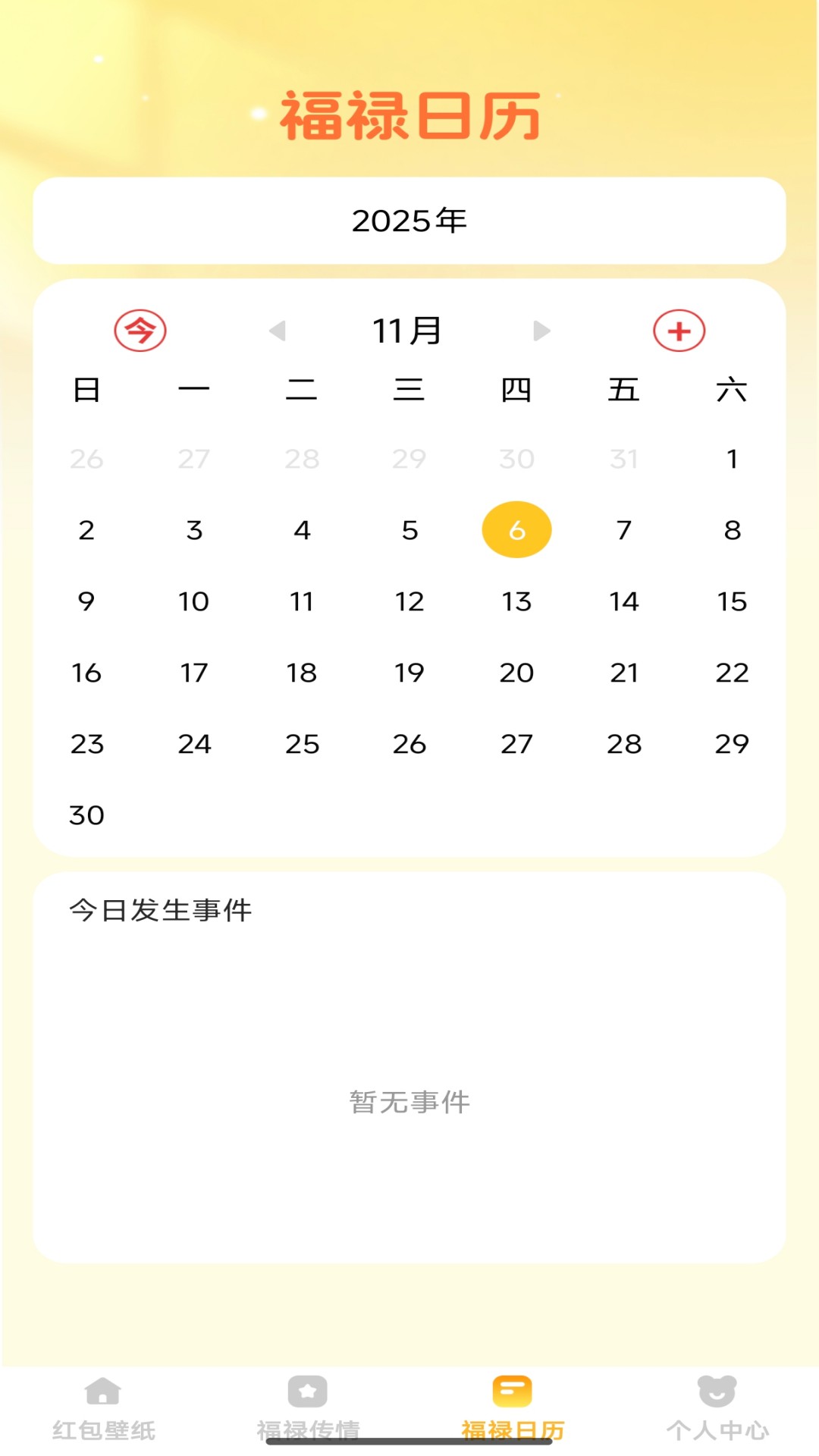
Task: Select date 30 in the last row
Action: point(86,815)
